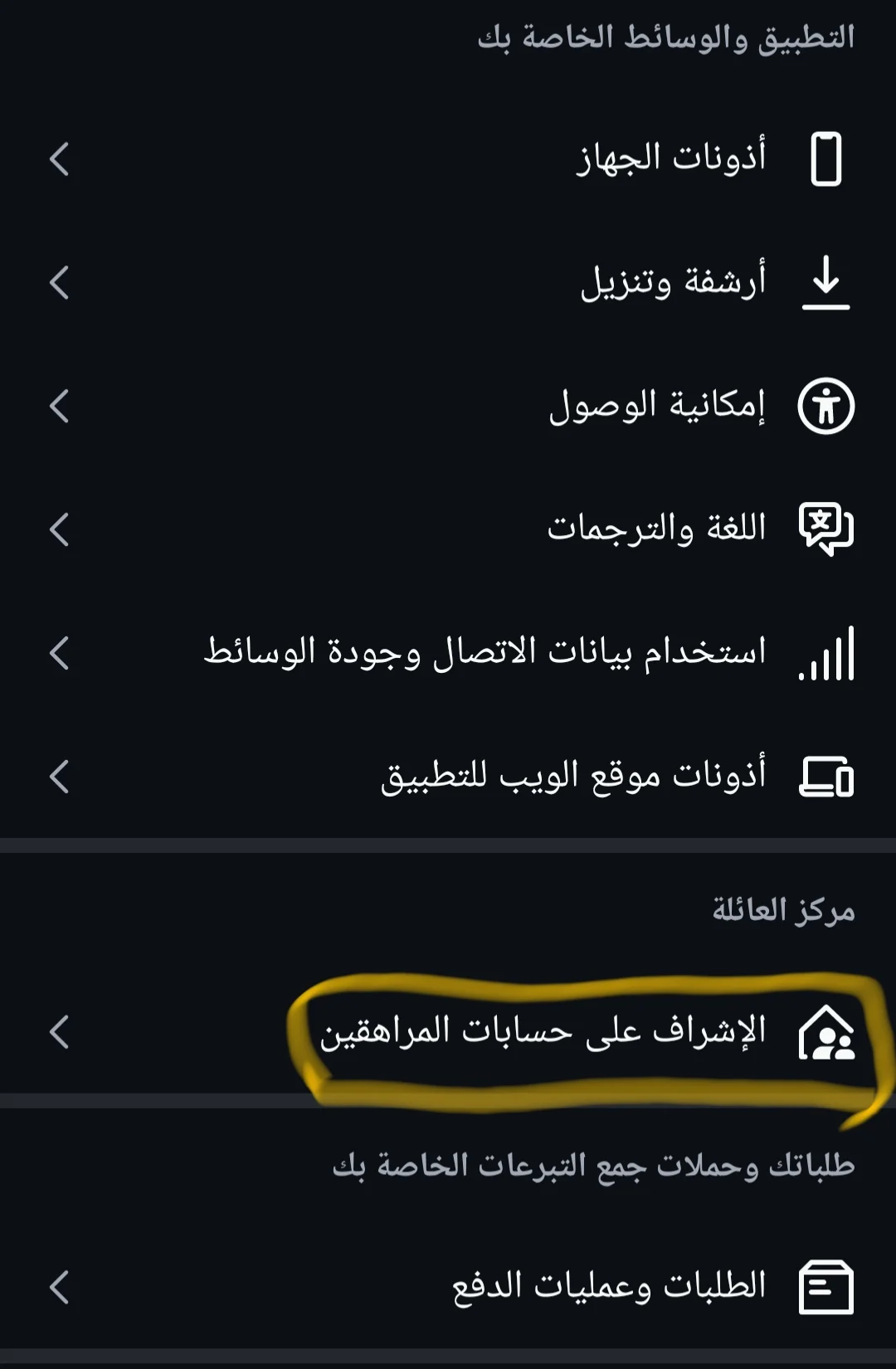The width and height of the screenshot is (896, 1369).
Task: Open الطلبات وعمليات الدفع (orders and payments)
Action: 609,1287
